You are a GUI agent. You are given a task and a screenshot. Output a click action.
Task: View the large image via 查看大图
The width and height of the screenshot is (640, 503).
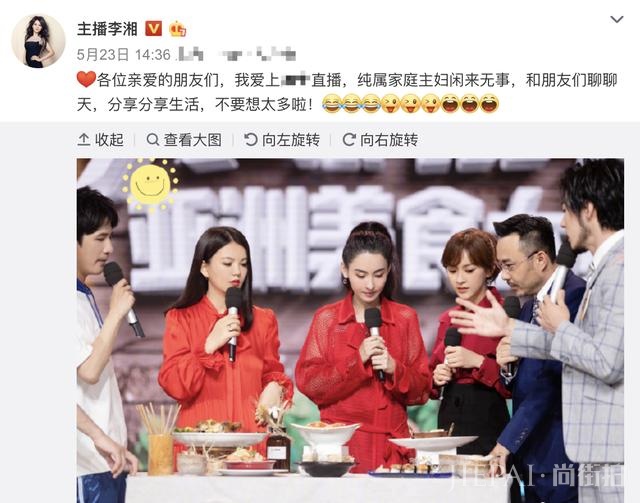[186, 140]
